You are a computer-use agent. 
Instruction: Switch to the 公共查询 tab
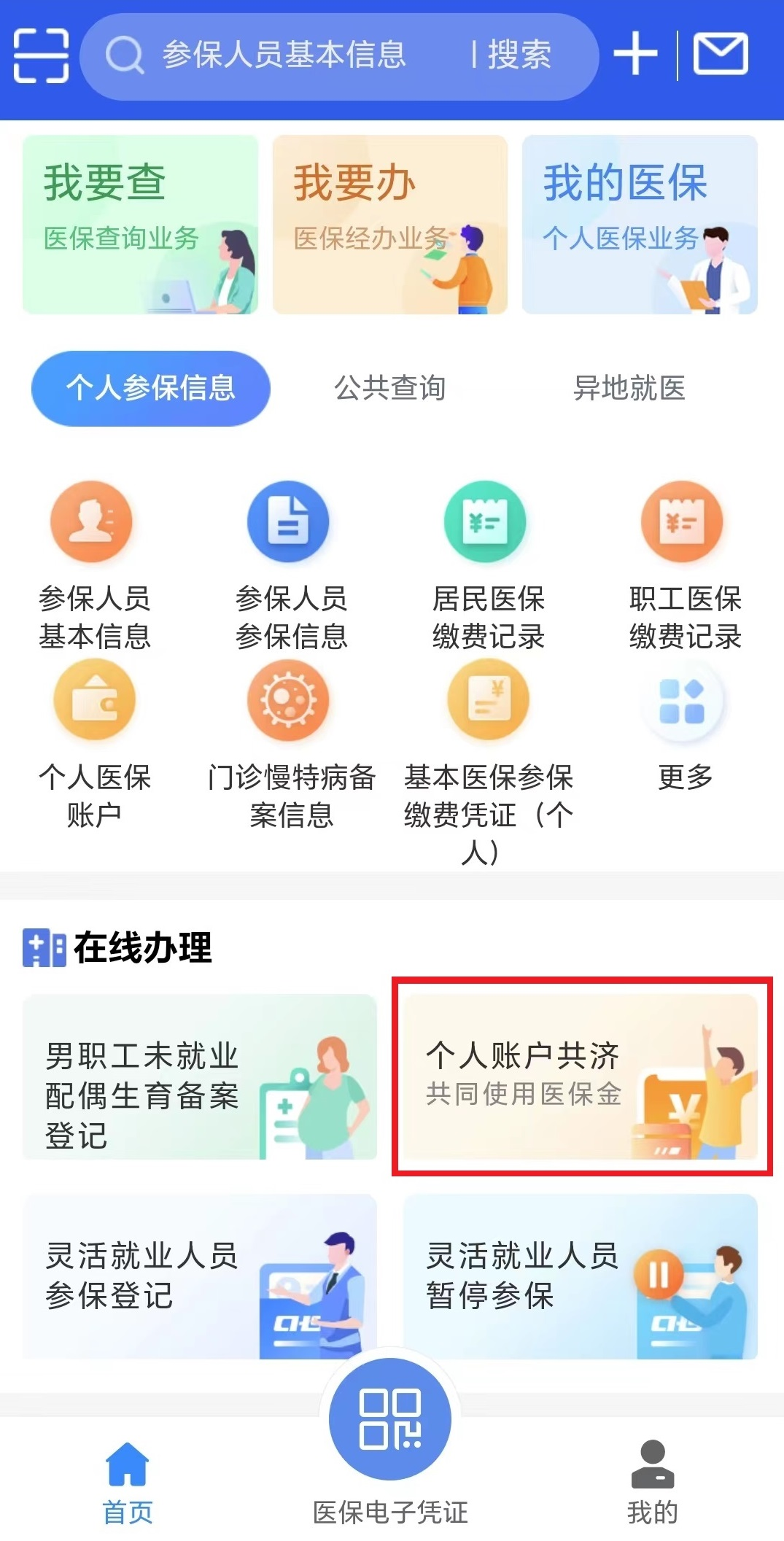(392, 388)
